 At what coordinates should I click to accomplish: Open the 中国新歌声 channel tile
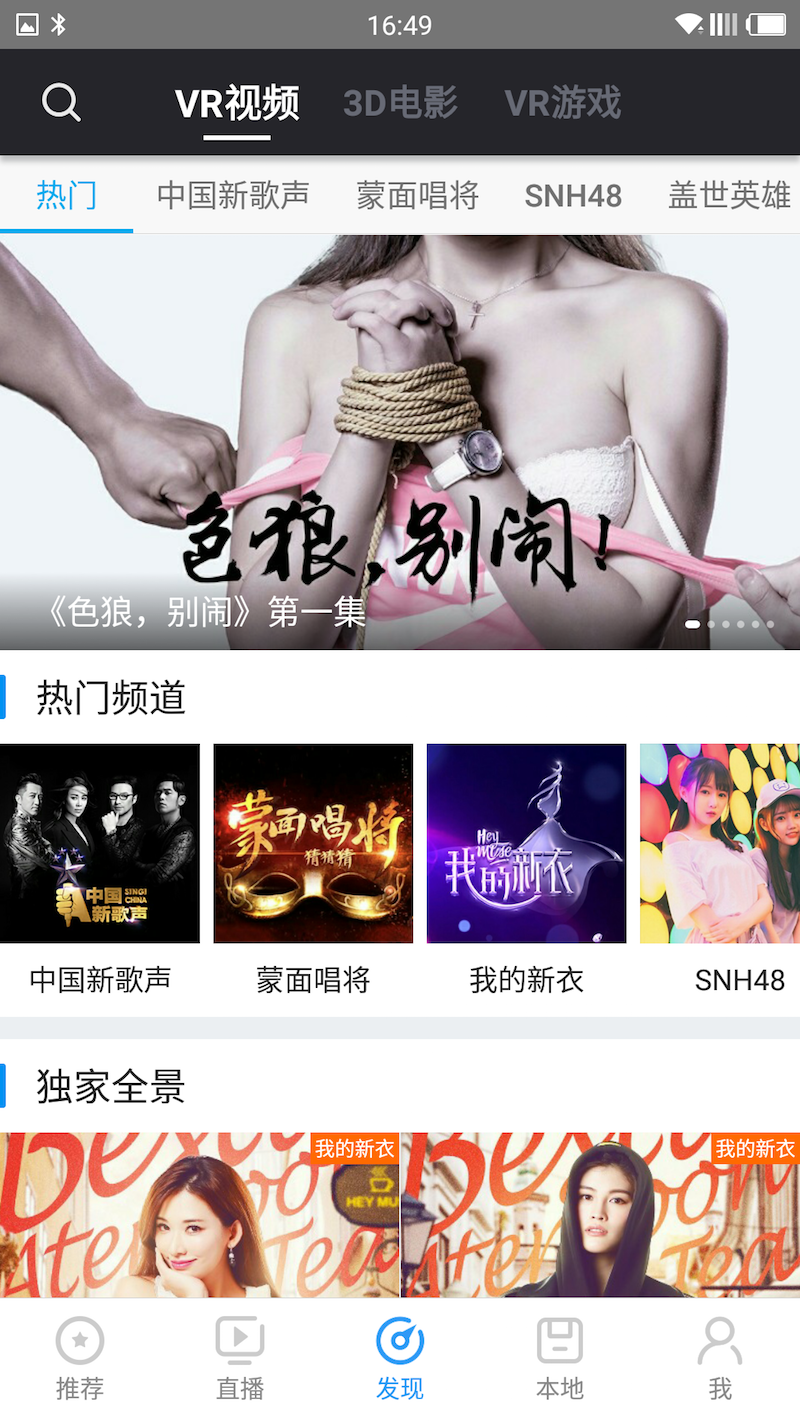point(100,843)
